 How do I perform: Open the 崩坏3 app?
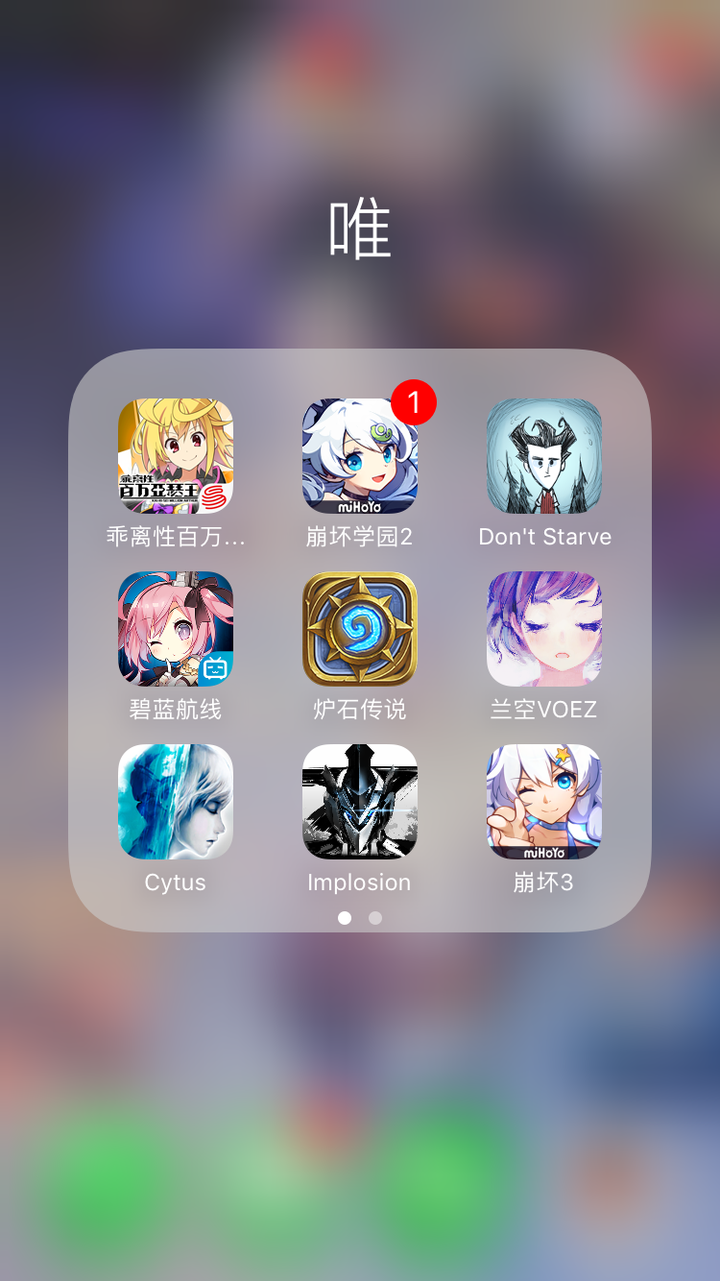tap(544, 802)
